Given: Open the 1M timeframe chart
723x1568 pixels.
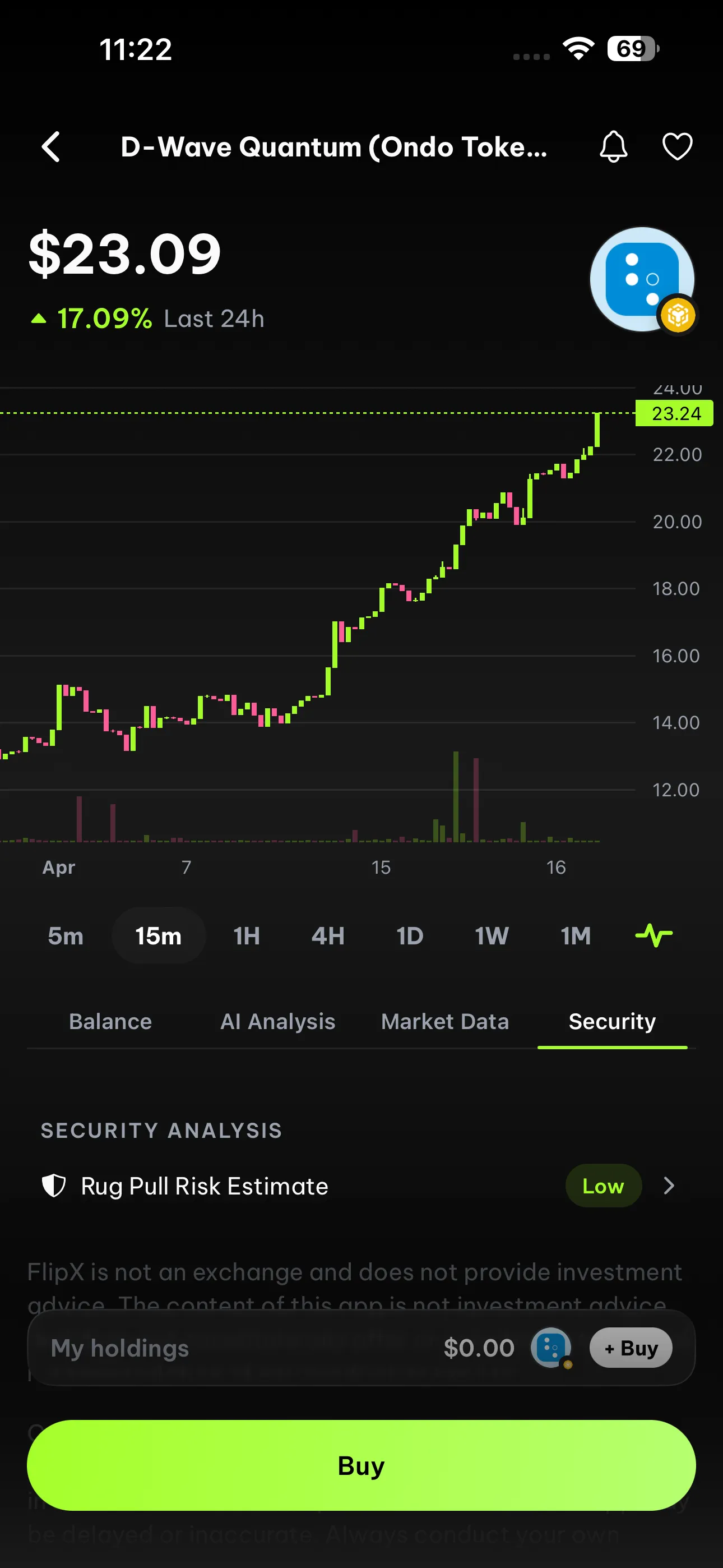Looking at the screenshot, I should 574,935.
